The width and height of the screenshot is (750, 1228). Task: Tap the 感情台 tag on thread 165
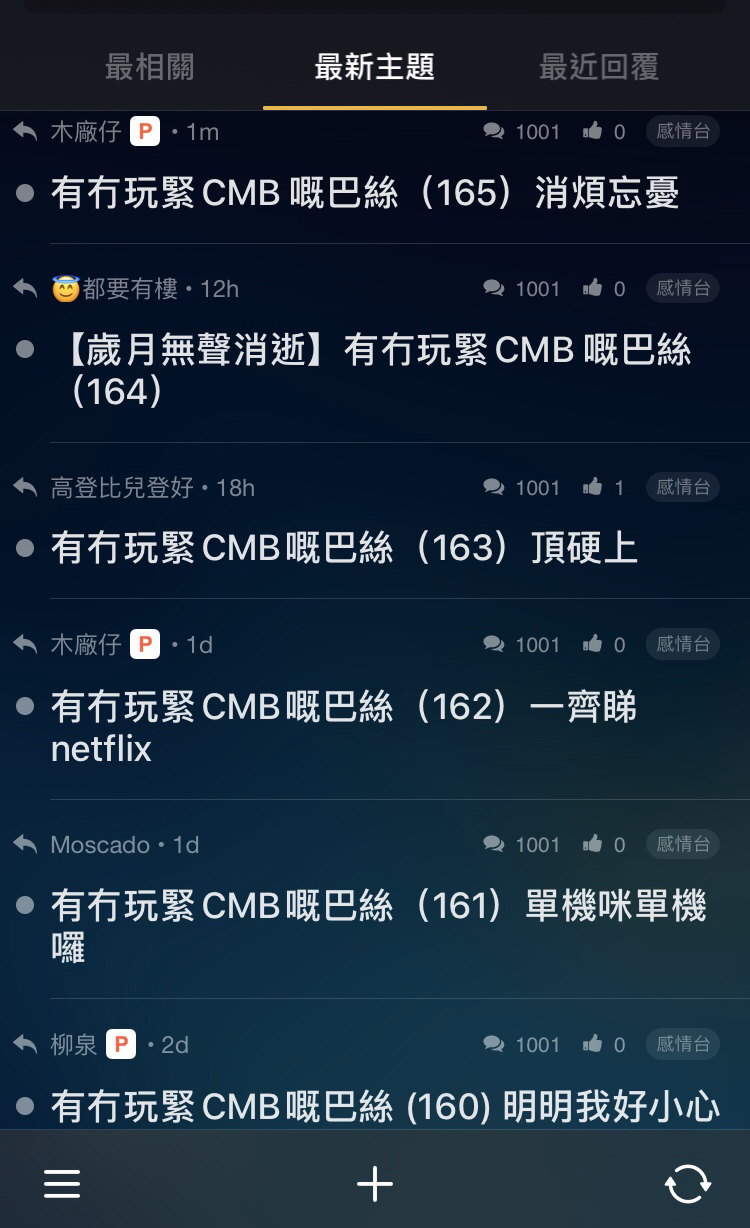tap(683, 131)
